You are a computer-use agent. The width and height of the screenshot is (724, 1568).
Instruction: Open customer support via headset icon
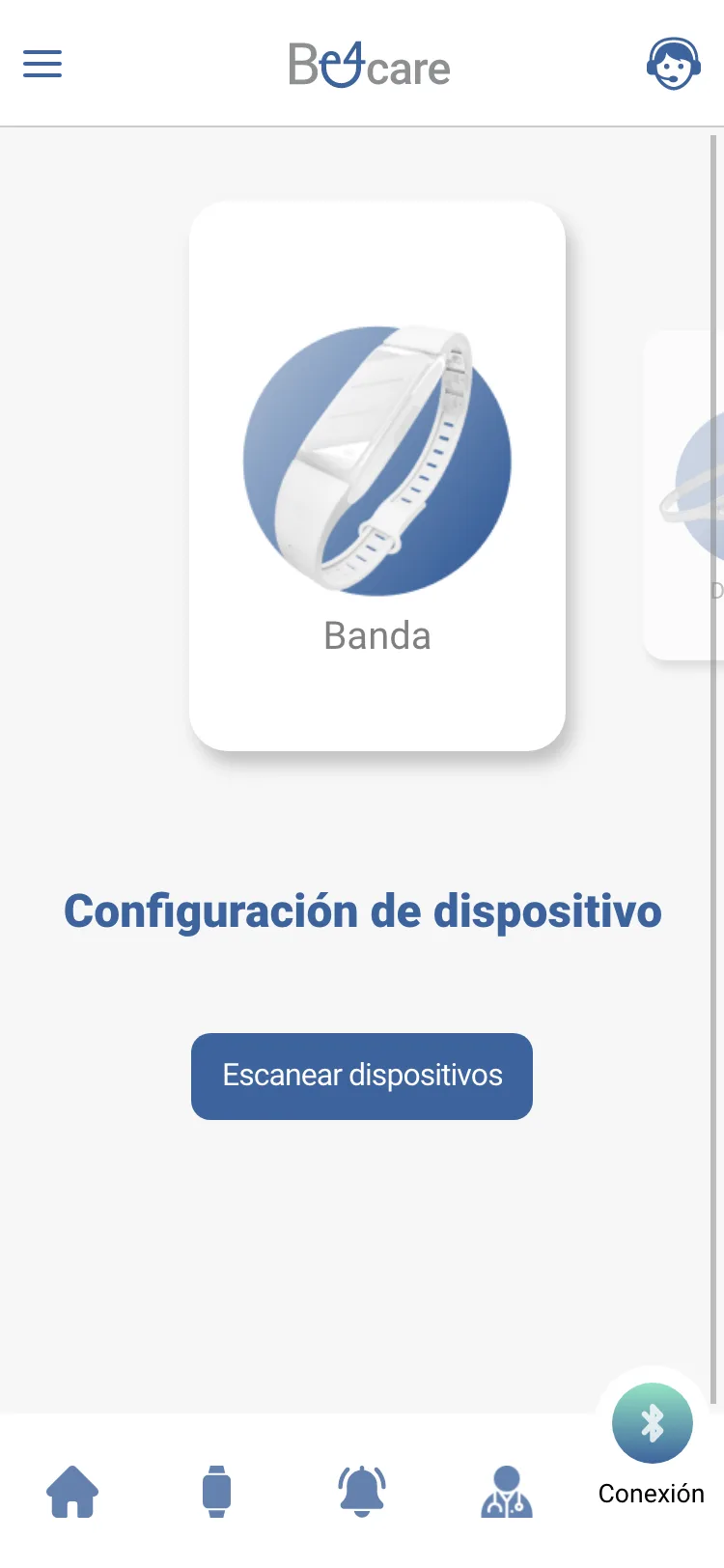pos(673,64)
